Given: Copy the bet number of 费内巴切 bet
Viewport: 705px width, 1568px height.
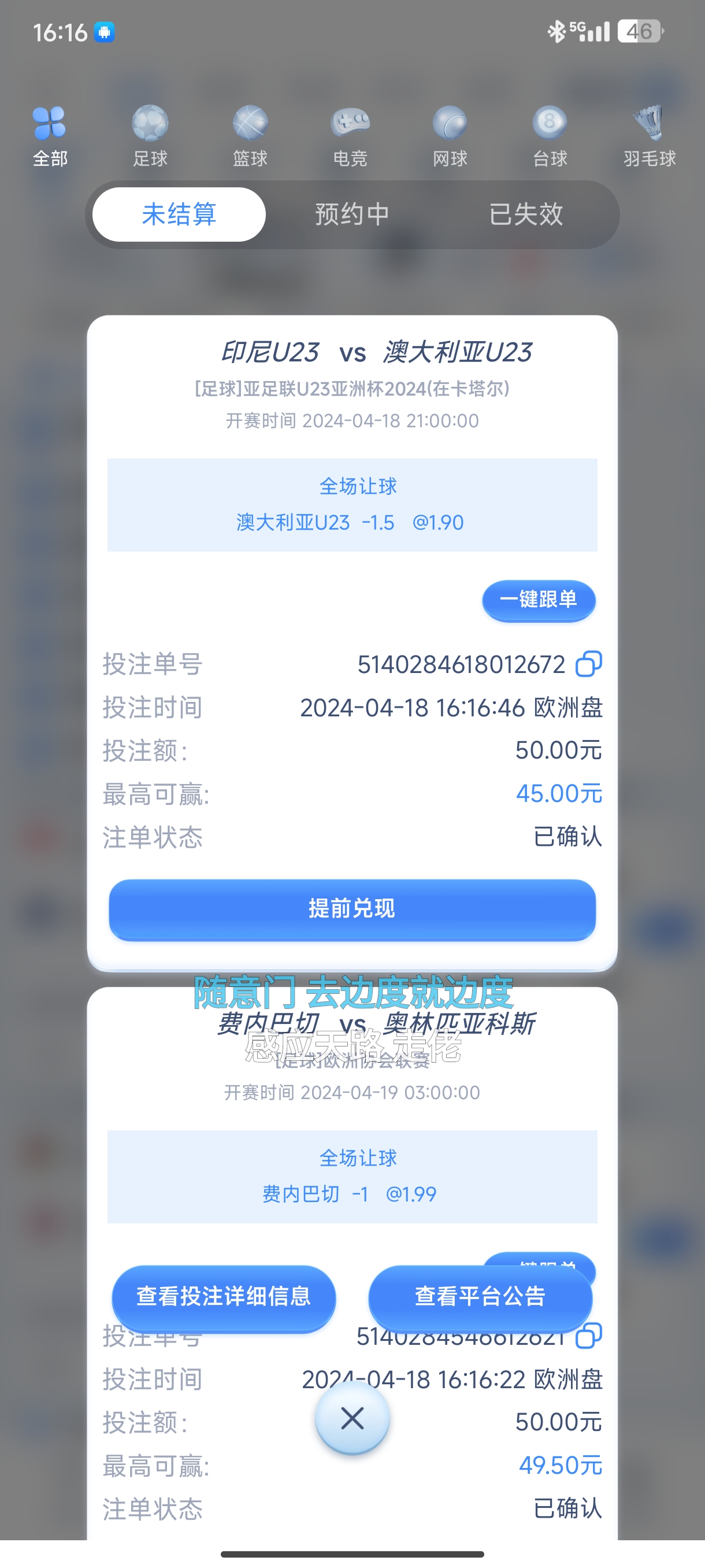Looking at the screenshot, I should pos(589,1337).
